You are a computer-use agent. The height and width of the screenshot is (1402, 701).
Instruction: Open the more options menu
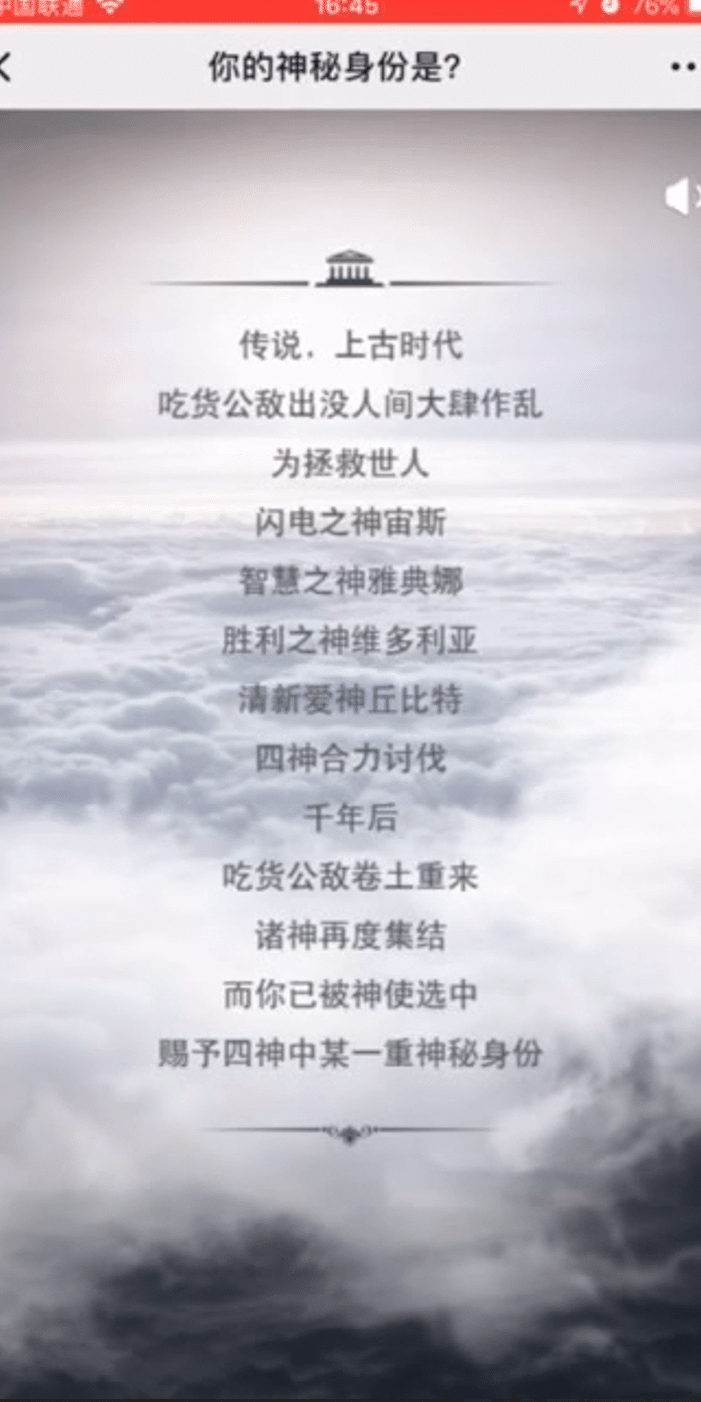coord(685,68)
